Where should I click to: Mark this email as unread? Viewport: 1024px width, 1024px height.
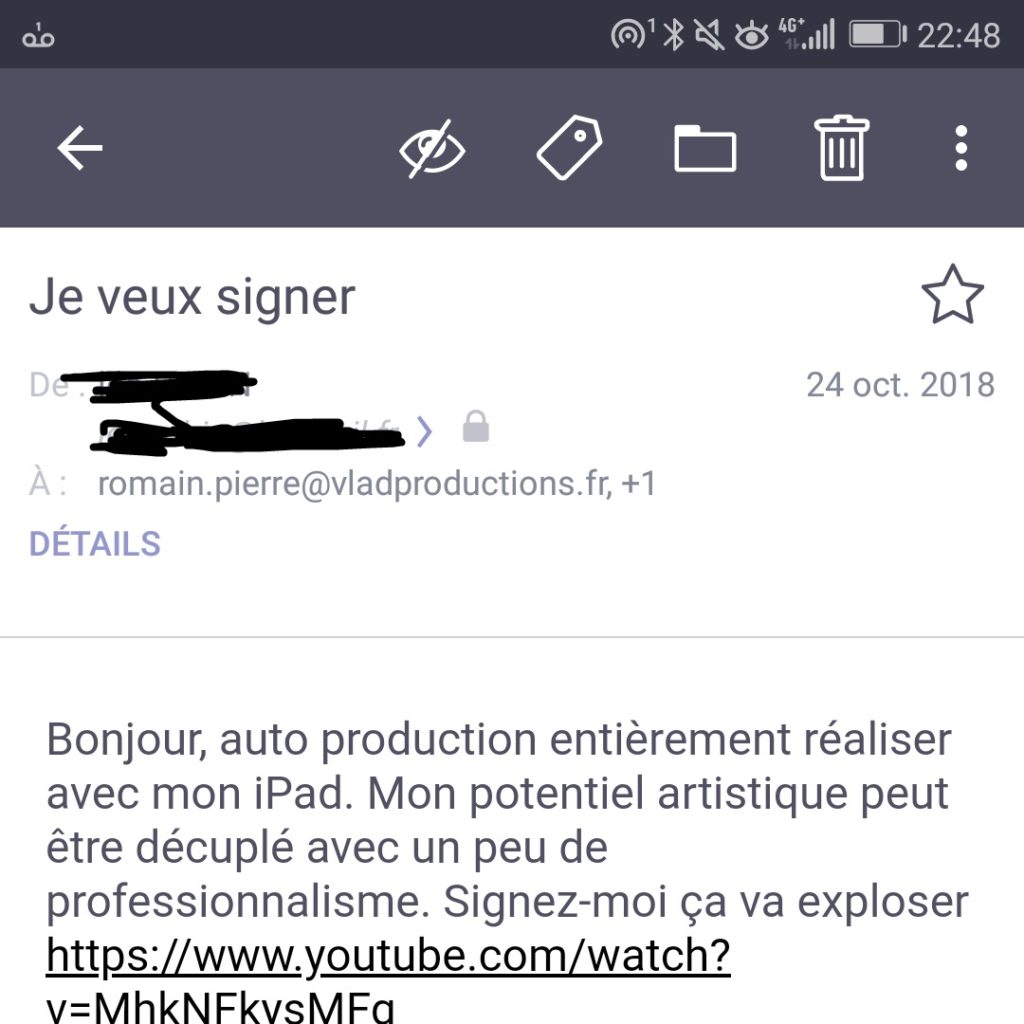click(432, 149)
